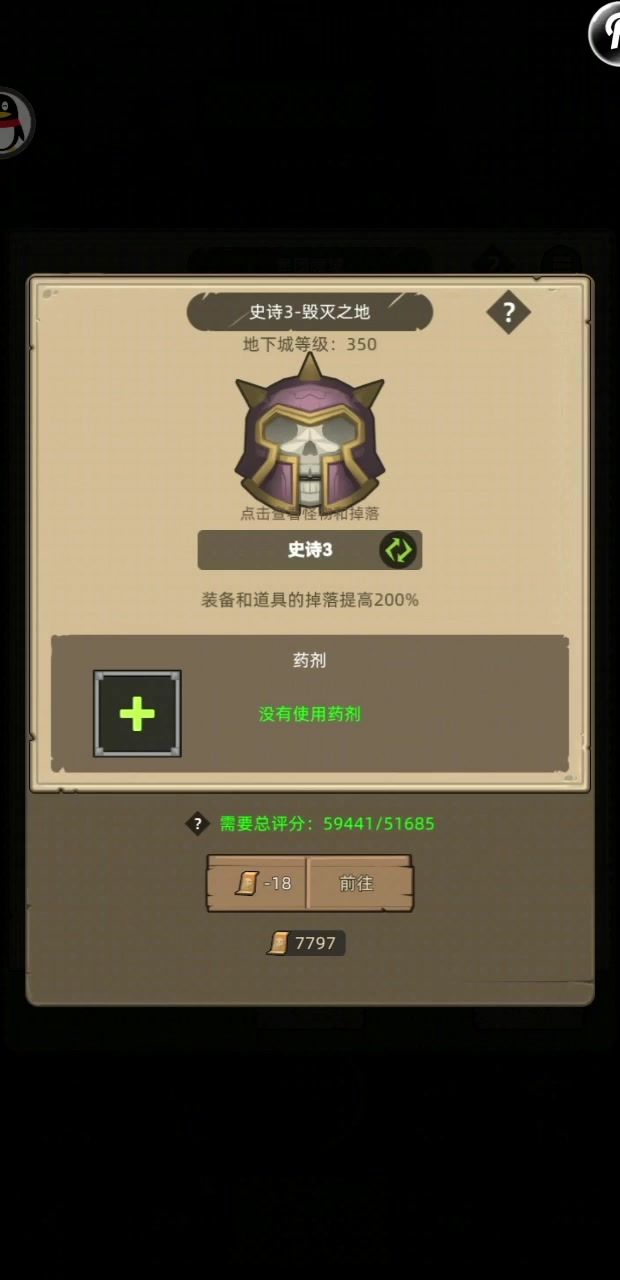Open the help icon beside 需要总评分
The image size is (620, 1280).
point(197,823)
